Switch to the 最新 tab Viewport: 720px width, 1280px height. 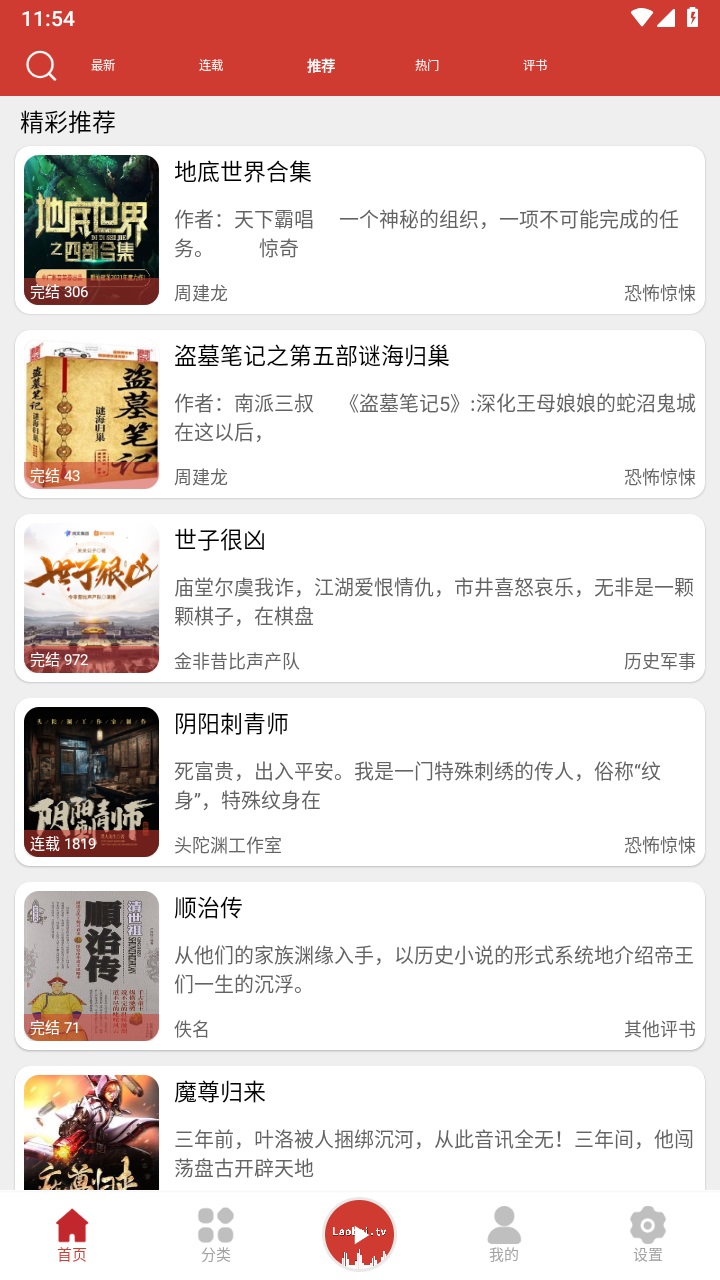(x=104, y=64)
